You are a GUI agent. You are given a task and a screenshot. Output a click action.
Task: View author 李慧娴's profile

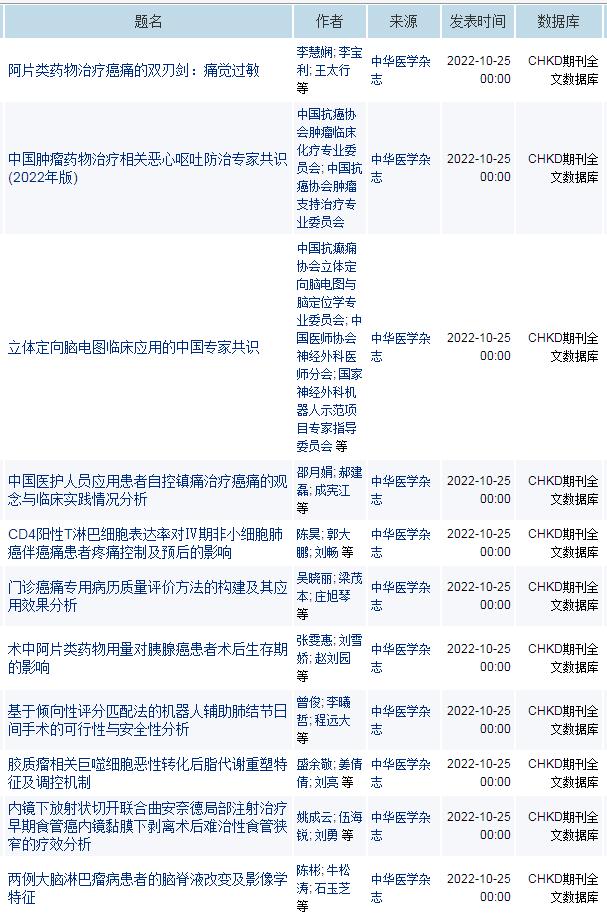coord(315,51)
